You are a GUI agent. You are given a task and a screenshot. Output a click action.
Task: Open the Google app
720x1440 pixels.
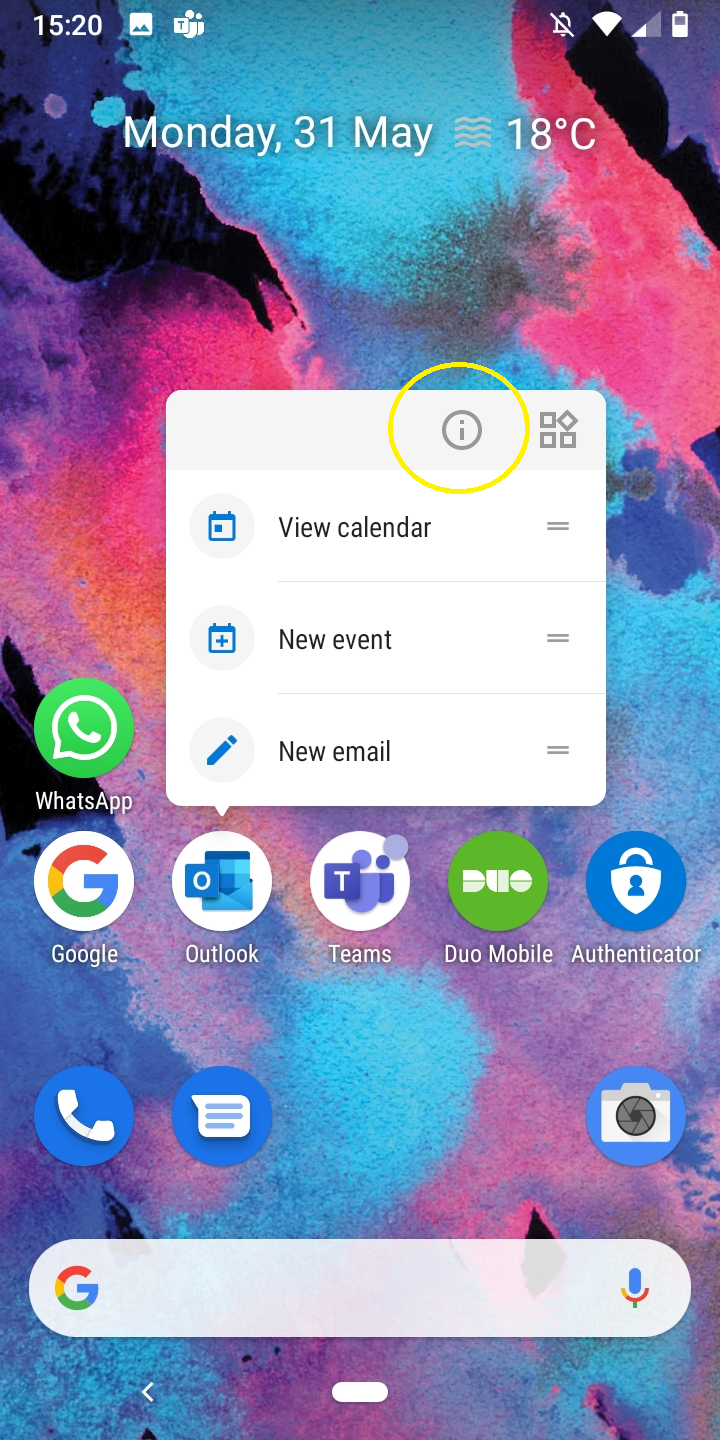pyautogui.click(x=84, y=882)
